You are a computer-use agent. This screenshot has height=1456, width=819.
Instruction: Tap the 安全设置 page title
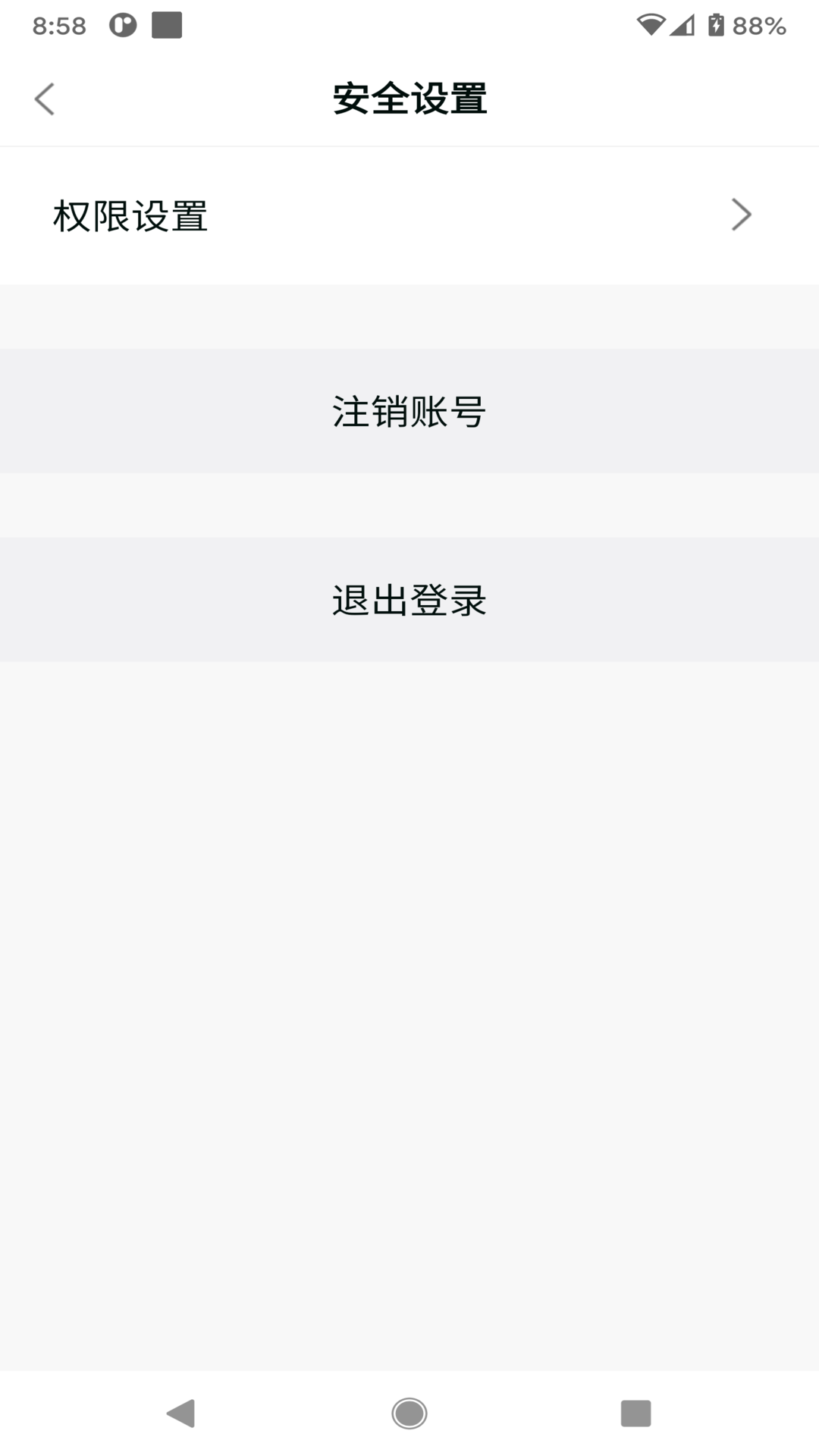pos(409,98)
